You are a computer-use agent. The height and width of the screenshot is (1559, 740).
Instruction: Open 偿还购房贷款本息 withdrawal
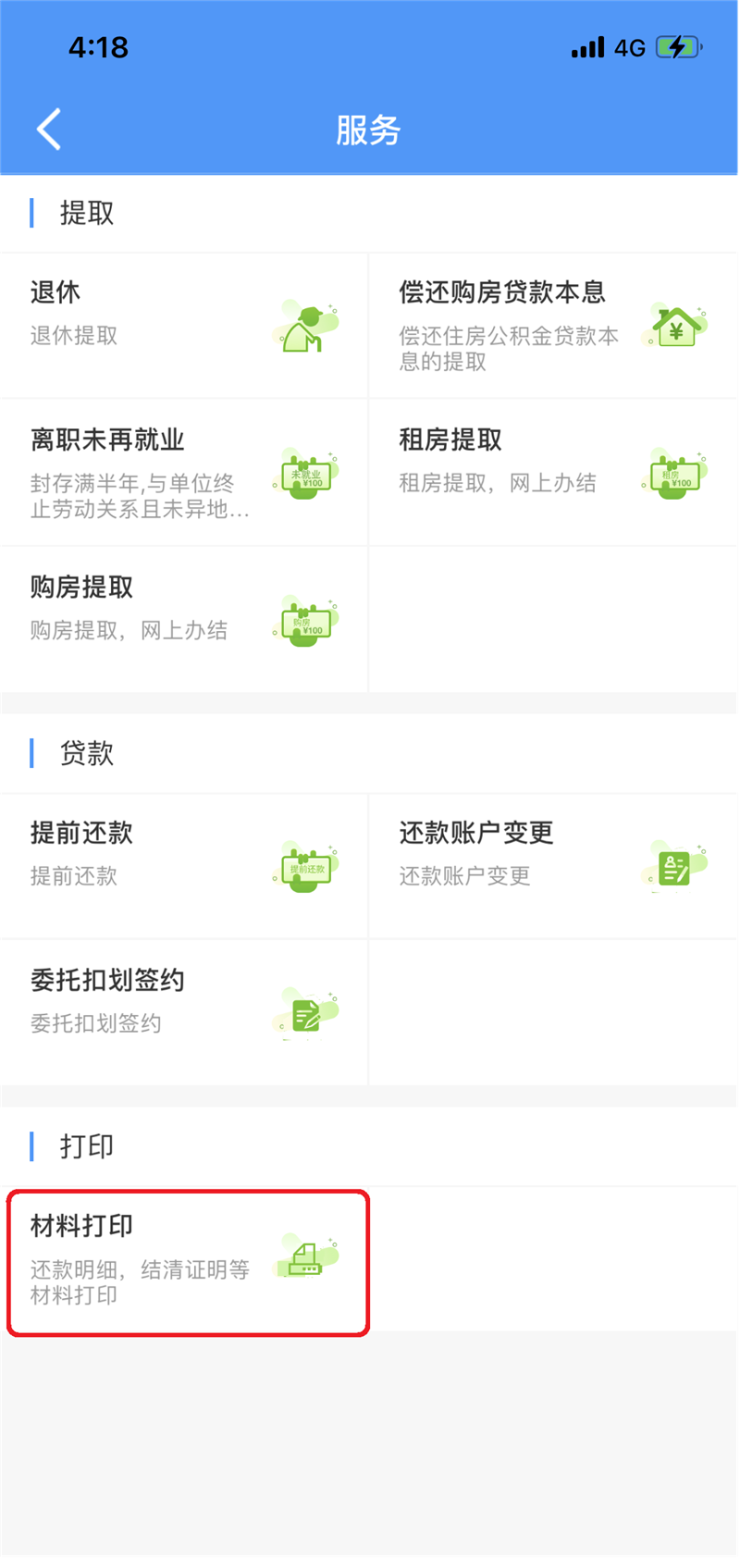click(x=553, y=324)
